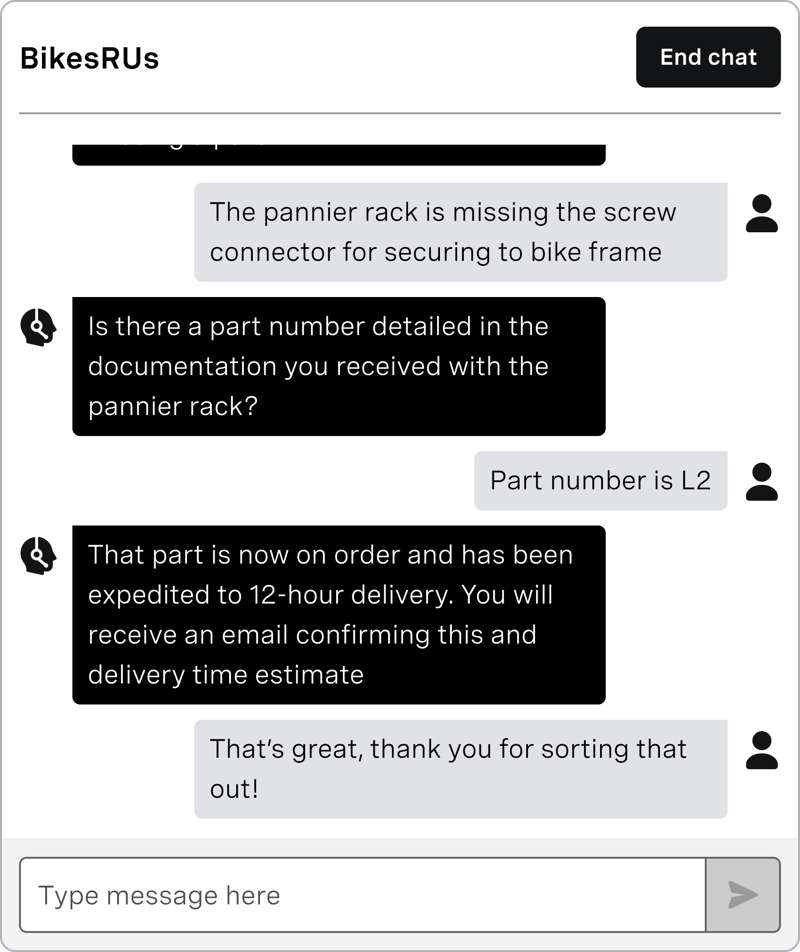
Task: Focus the Type message here field
Action: tap(362, 895)
